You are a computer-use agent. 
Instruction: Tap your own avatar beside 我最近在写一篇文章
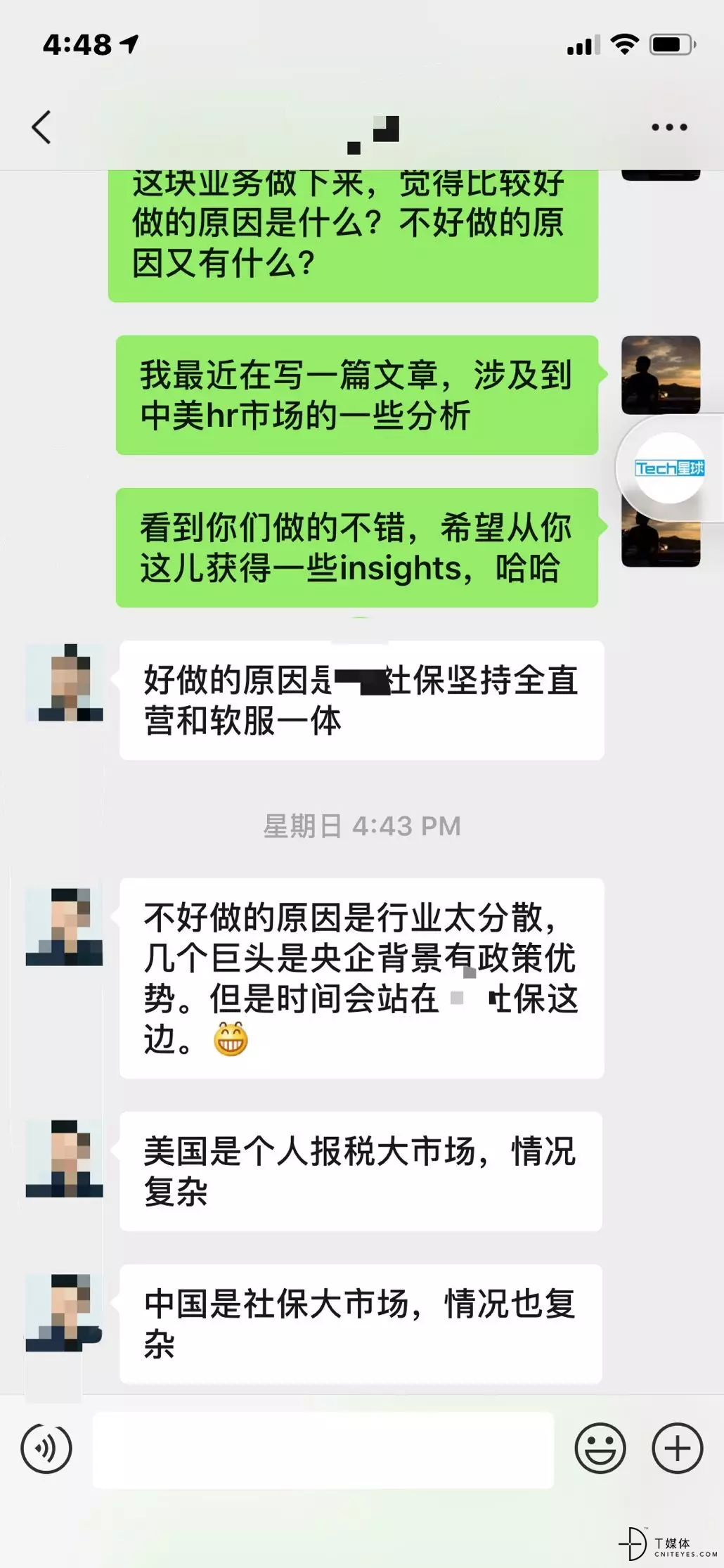(x=660, y=374)
